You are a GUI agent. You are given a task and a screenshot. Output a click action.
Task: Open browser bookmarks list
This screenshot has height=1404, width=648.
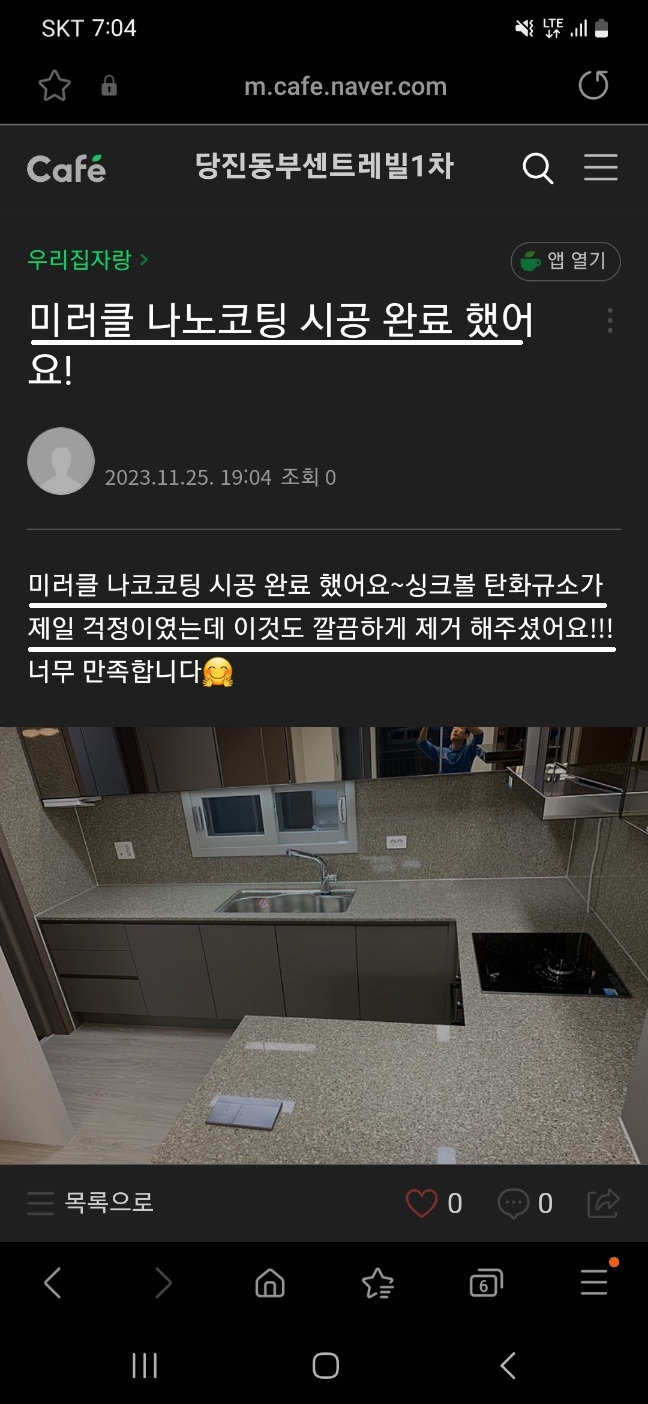tap(378, 1282)
